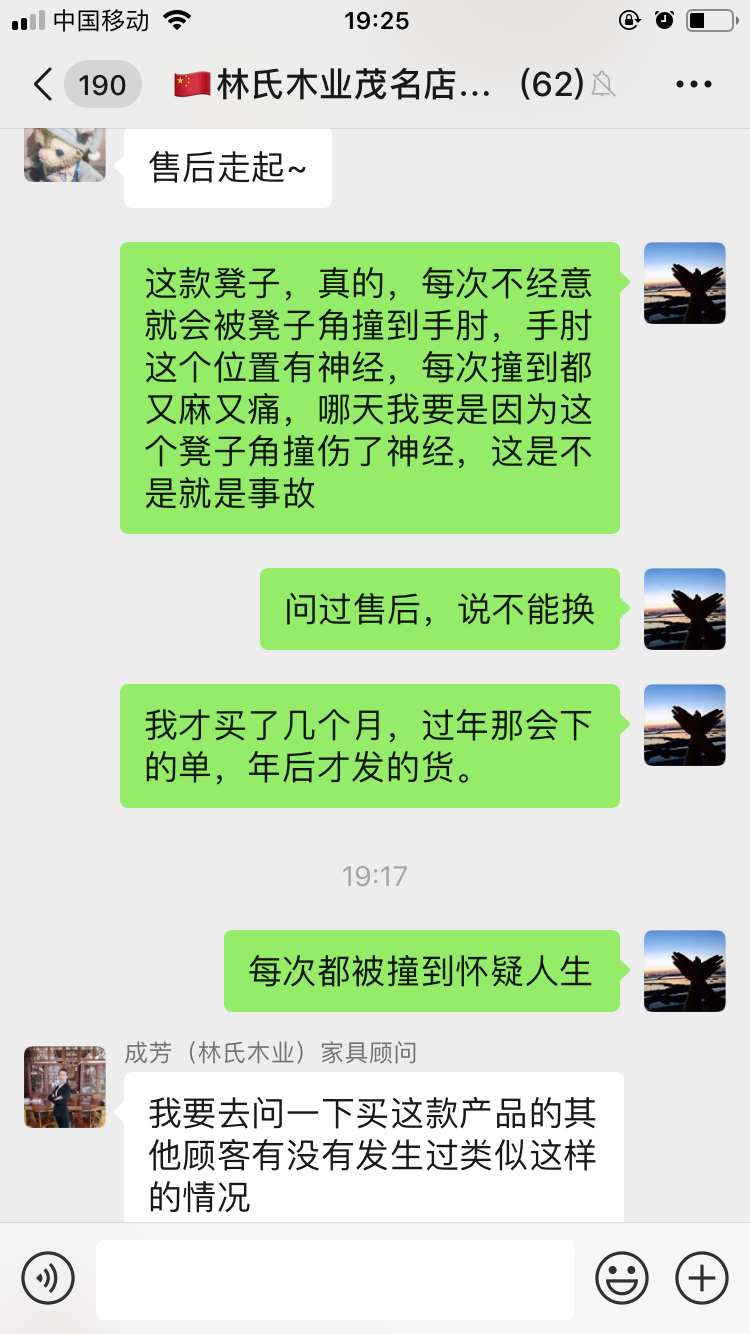View 成芳 (林氏木业) furniture consultant's avatar
Viewport: 750px width, 1334px height.
65,1087
